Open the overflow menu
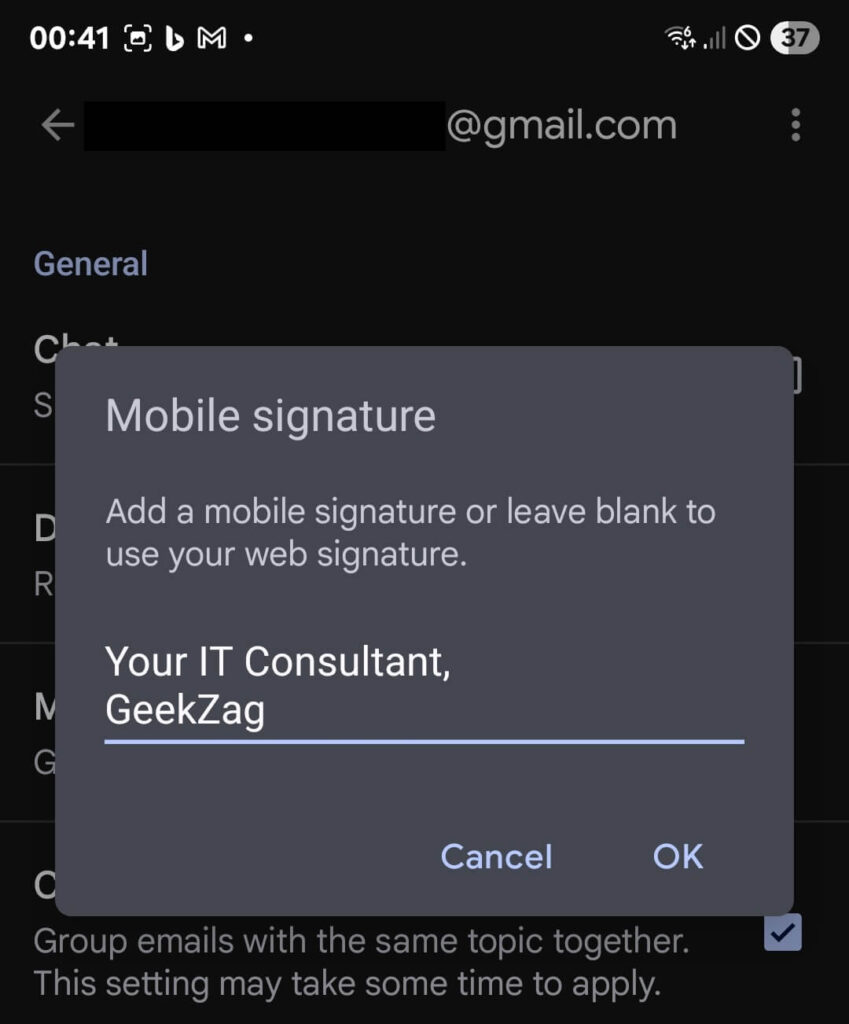849x1024 pixels. coord(795,126)
